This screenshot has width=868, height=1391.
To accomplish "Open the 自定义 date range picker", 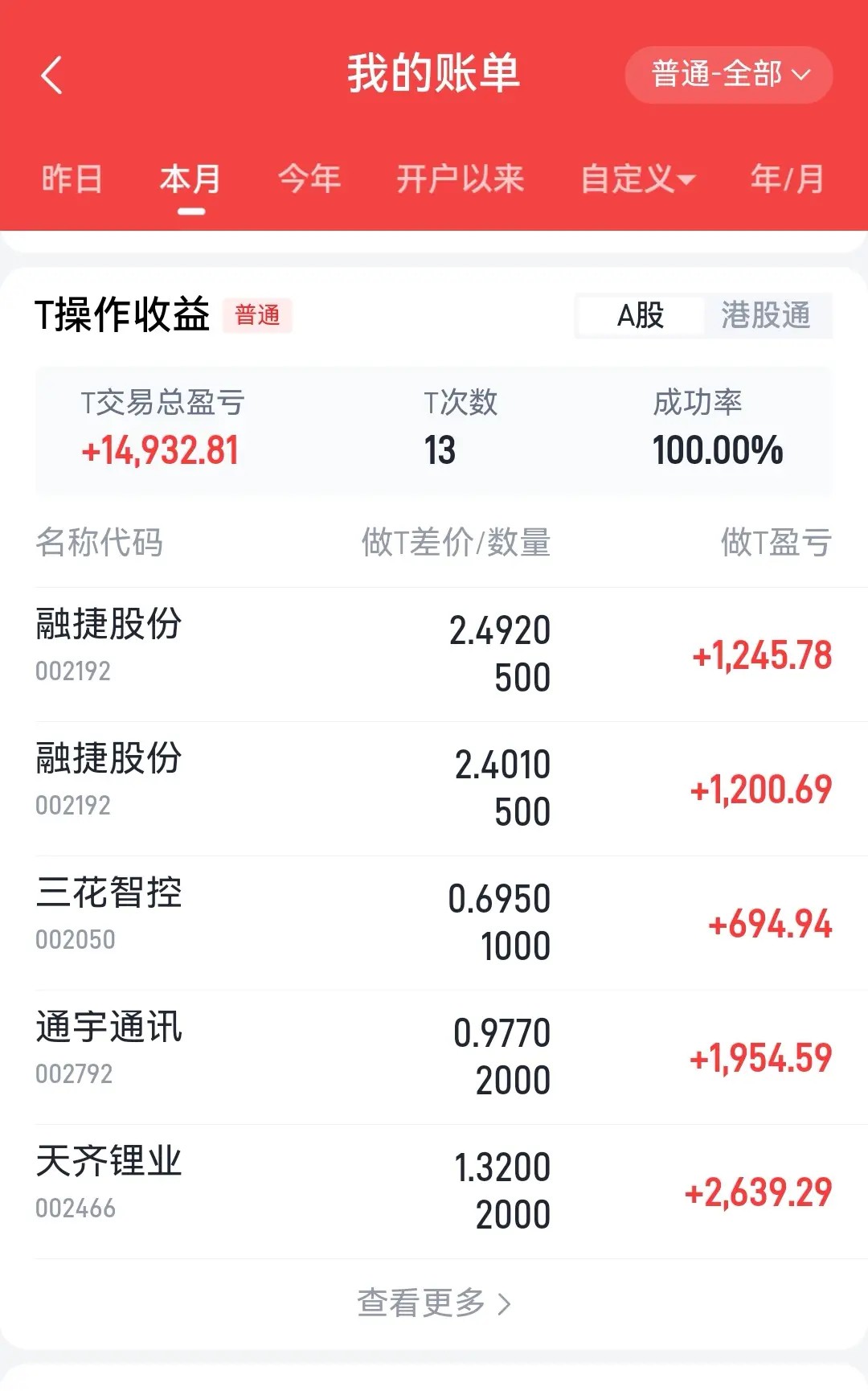I will pyautogui.click(x=638, y=178).
